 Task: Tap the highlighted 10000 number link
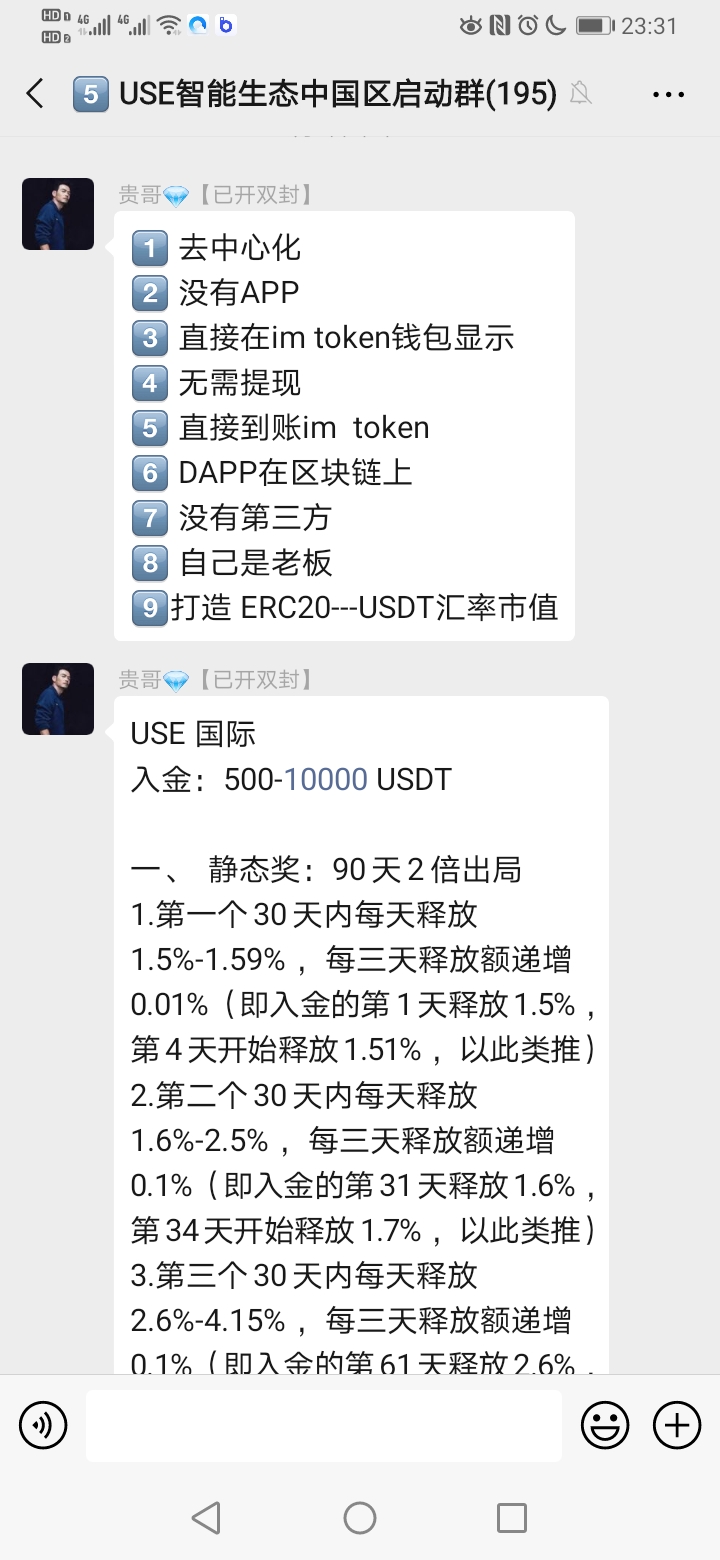326,779
